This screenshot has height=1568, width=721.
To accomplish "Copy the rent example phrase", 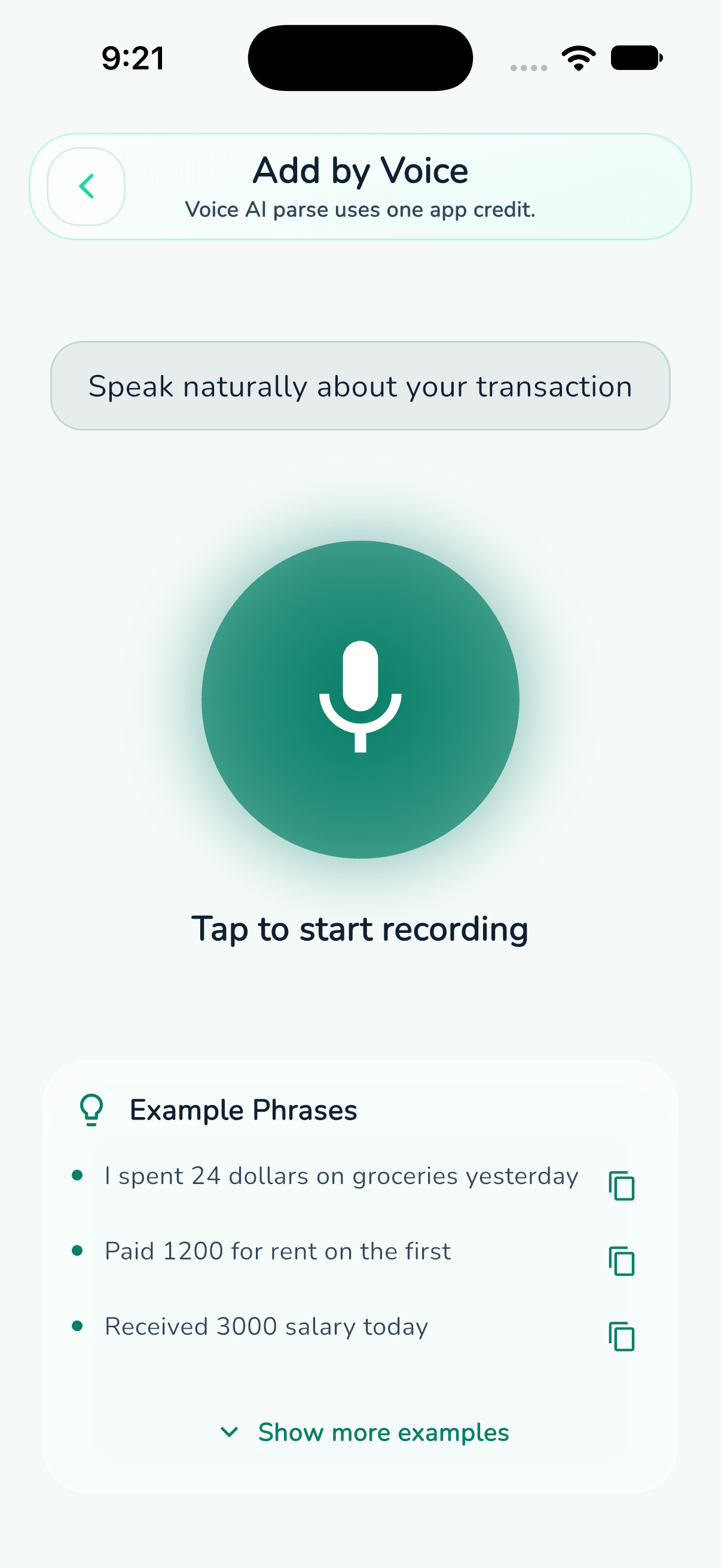I will point(621,1261).
